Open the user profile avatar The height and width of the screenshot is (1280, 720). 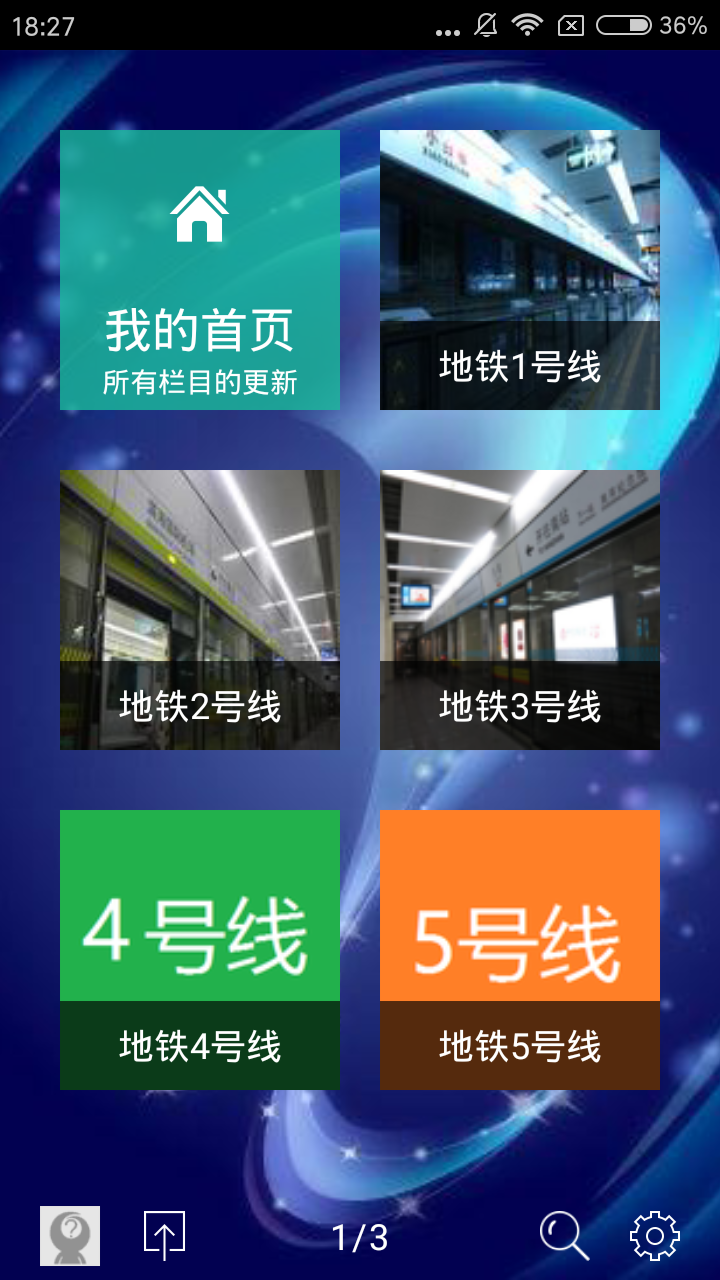tap(70, 1236)
